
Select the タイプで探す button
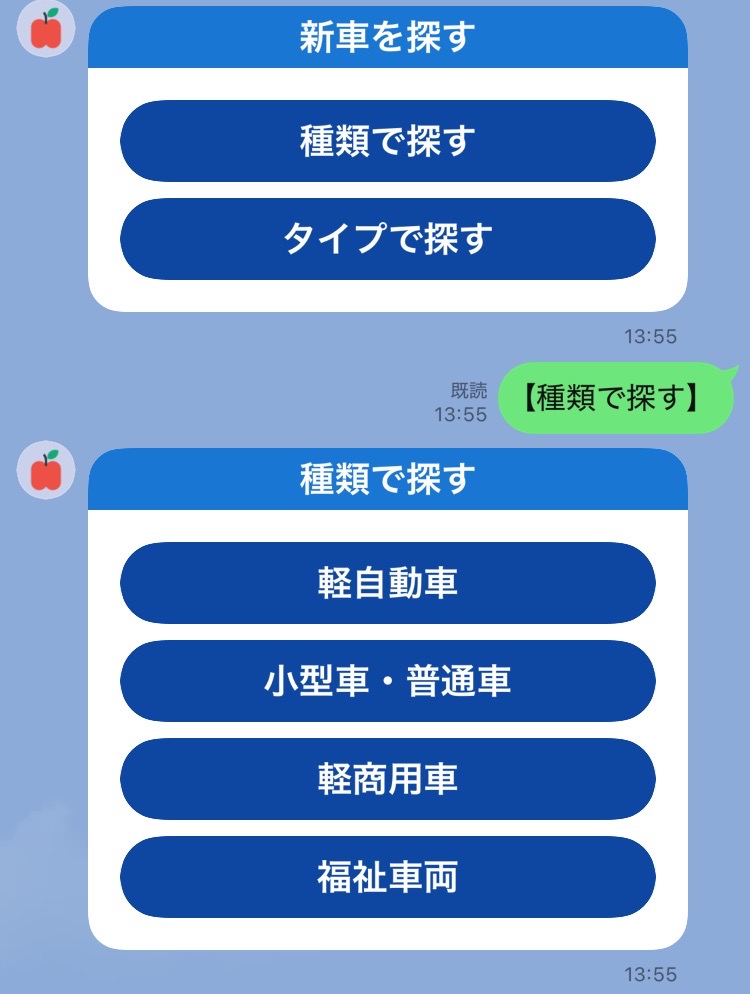point(387,239)
